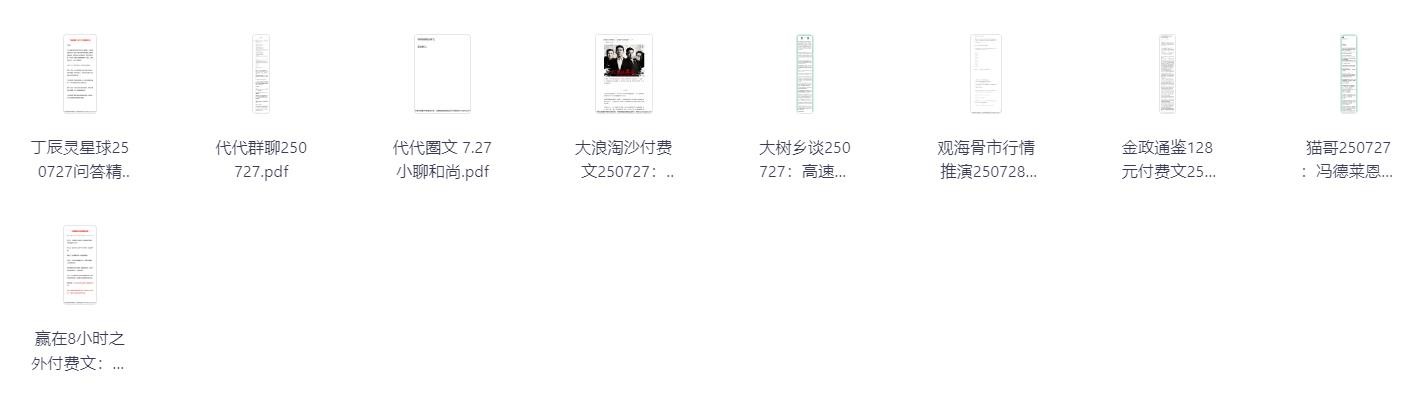
Task: Open the 大树乡谈250727 高速 file
Action: click(x=805, y=75)
